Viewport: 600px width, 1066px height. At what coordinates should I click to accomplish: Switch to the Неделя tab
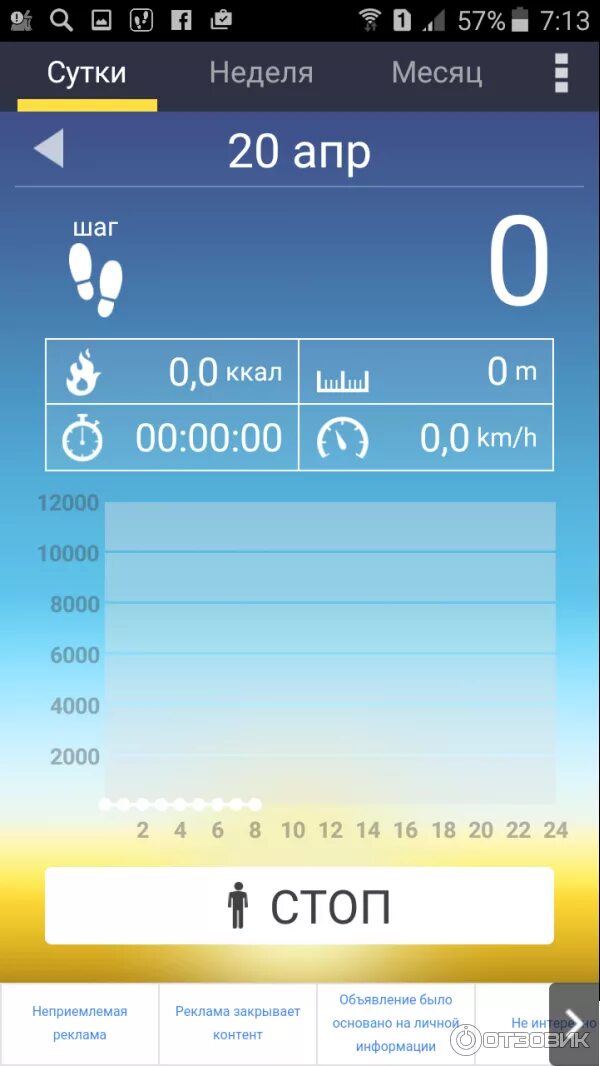[261, 73]
